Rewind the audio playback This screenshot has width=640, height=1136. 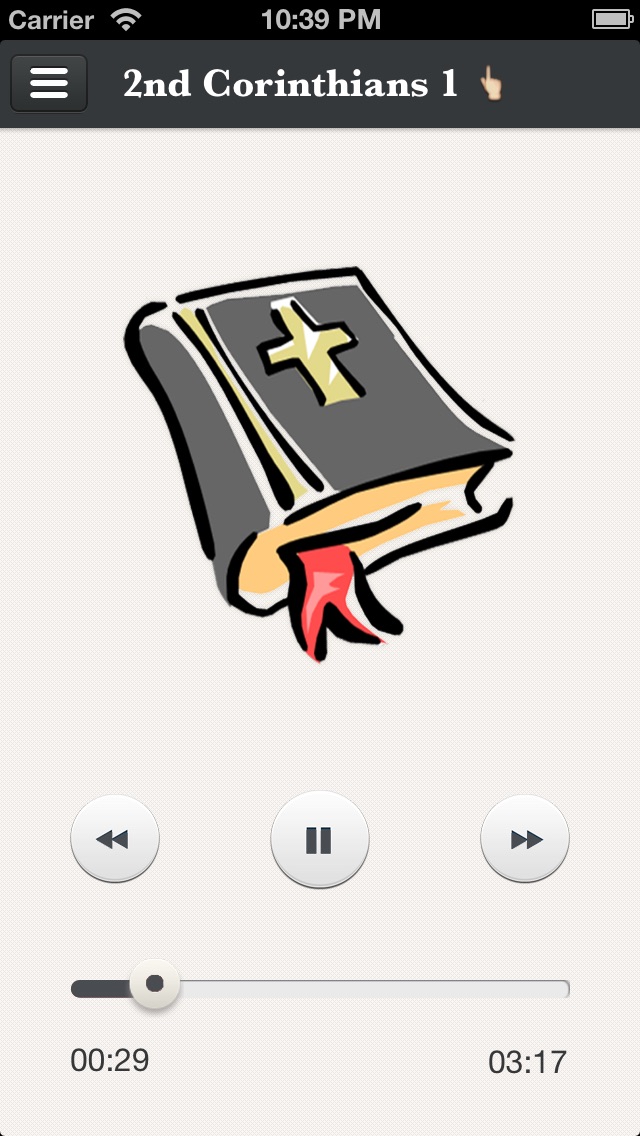pos(115,839)
